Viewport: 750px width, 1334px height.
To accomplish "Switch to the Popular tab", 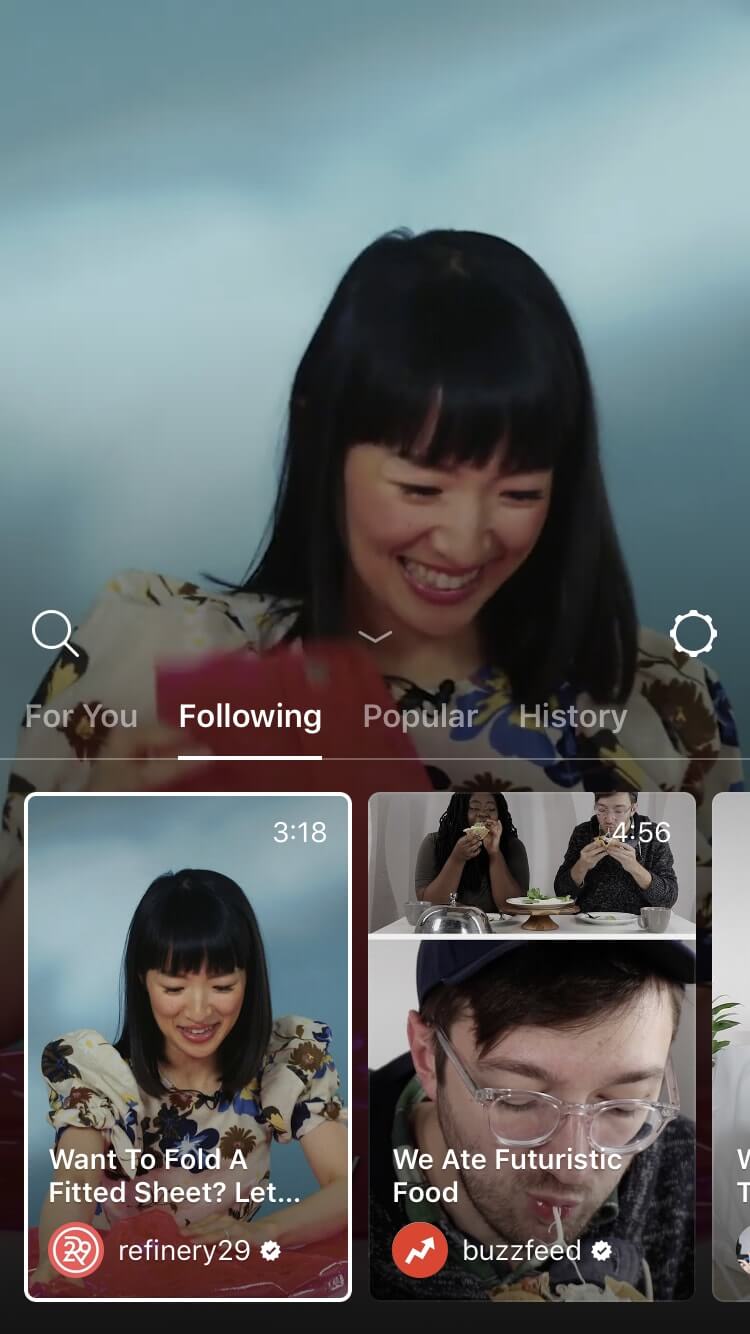I will tap(420, 716).
